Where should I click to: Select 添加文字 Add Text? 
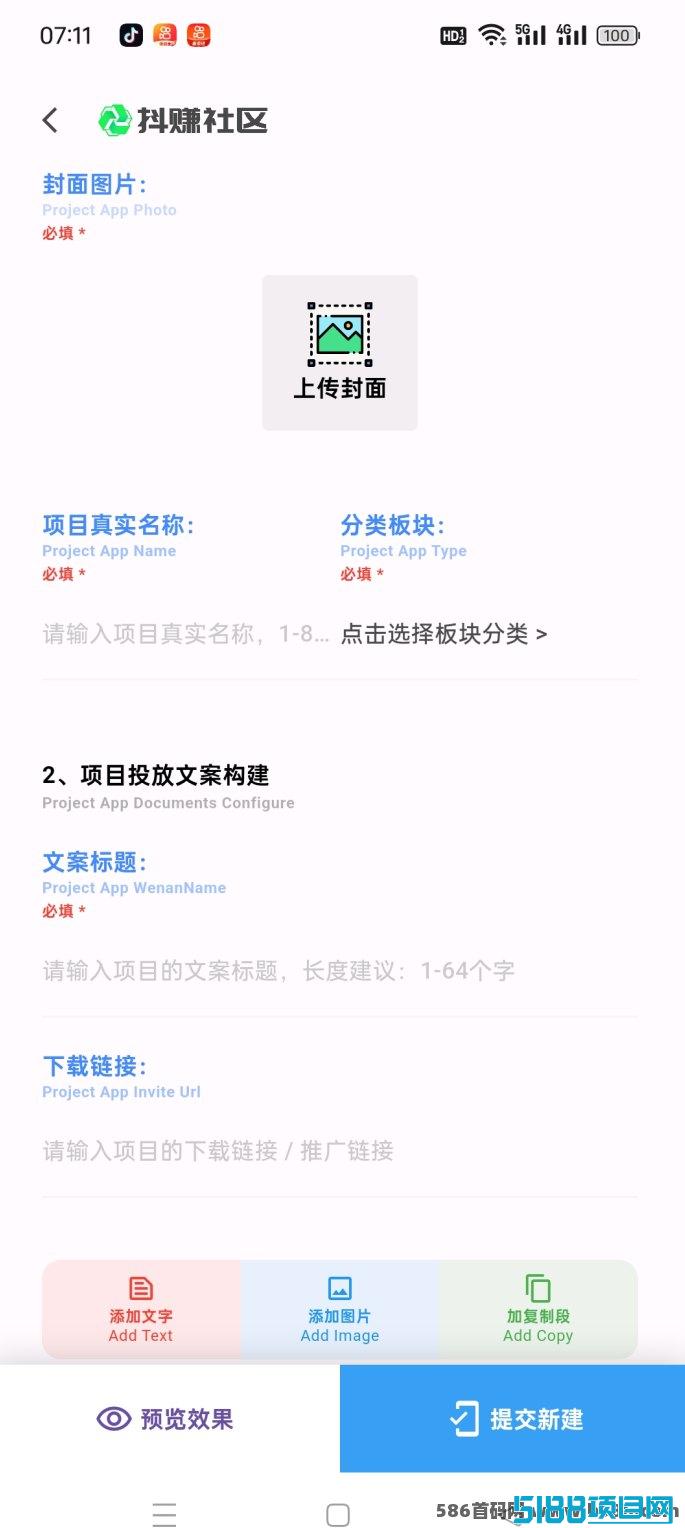141,1309
